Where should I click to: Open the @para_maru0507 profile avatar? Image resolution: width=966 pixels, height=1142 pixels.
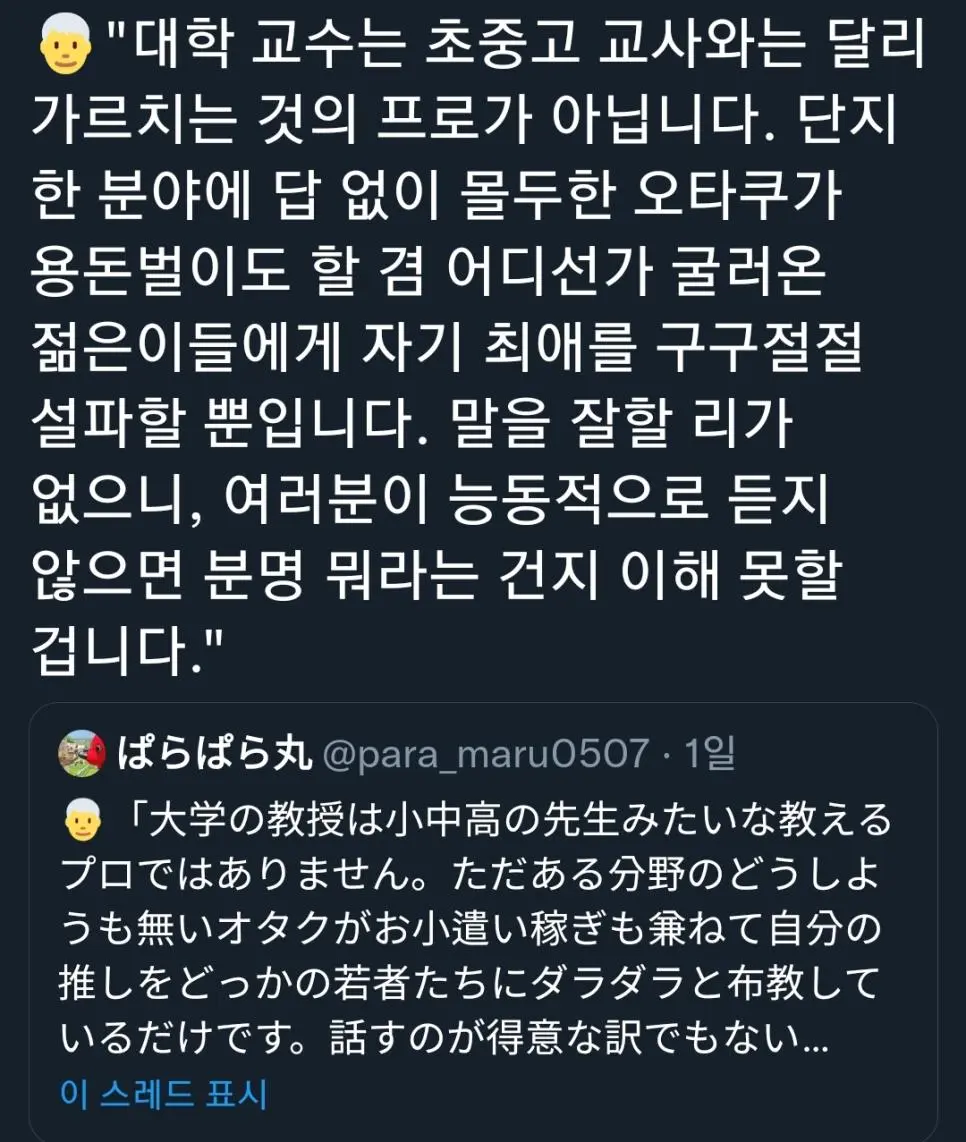pyautogui.click(x=82, y=753)
